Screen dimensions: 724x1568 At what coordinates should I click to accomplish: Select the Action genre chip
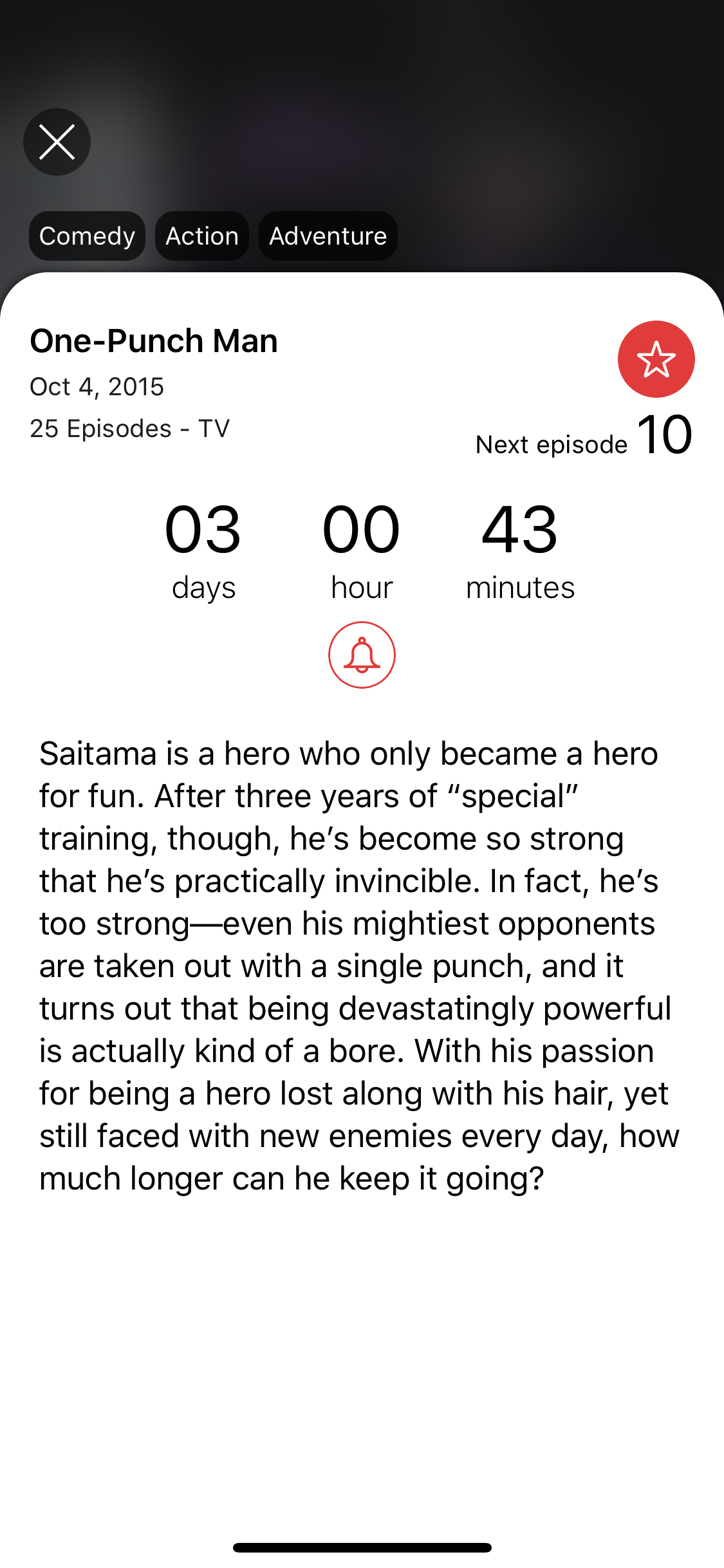[202, 236]
